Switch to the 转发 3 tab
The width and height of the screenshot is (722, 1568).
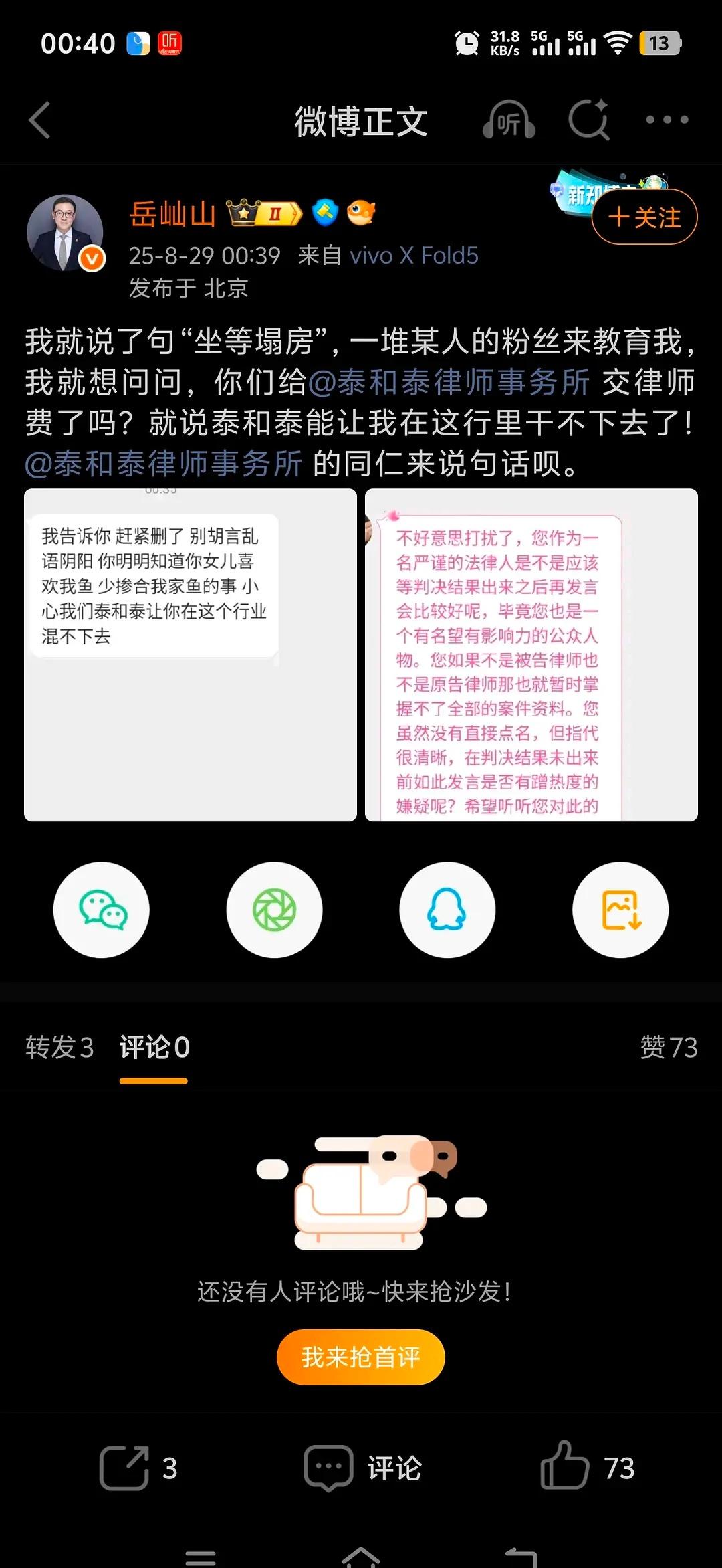[x=59, y=1047]
